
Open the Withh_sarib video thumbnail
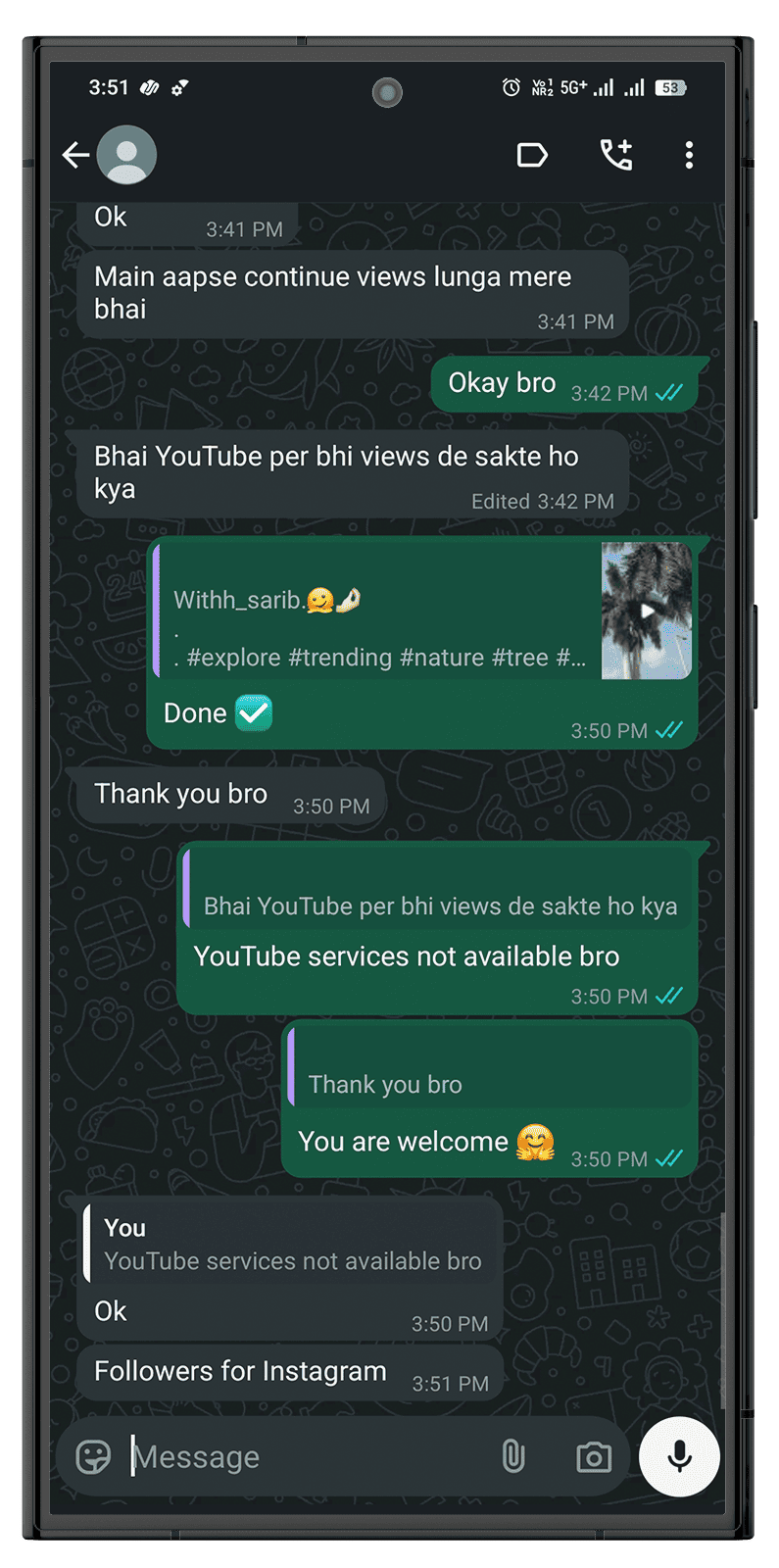click(x=646, y=611)
